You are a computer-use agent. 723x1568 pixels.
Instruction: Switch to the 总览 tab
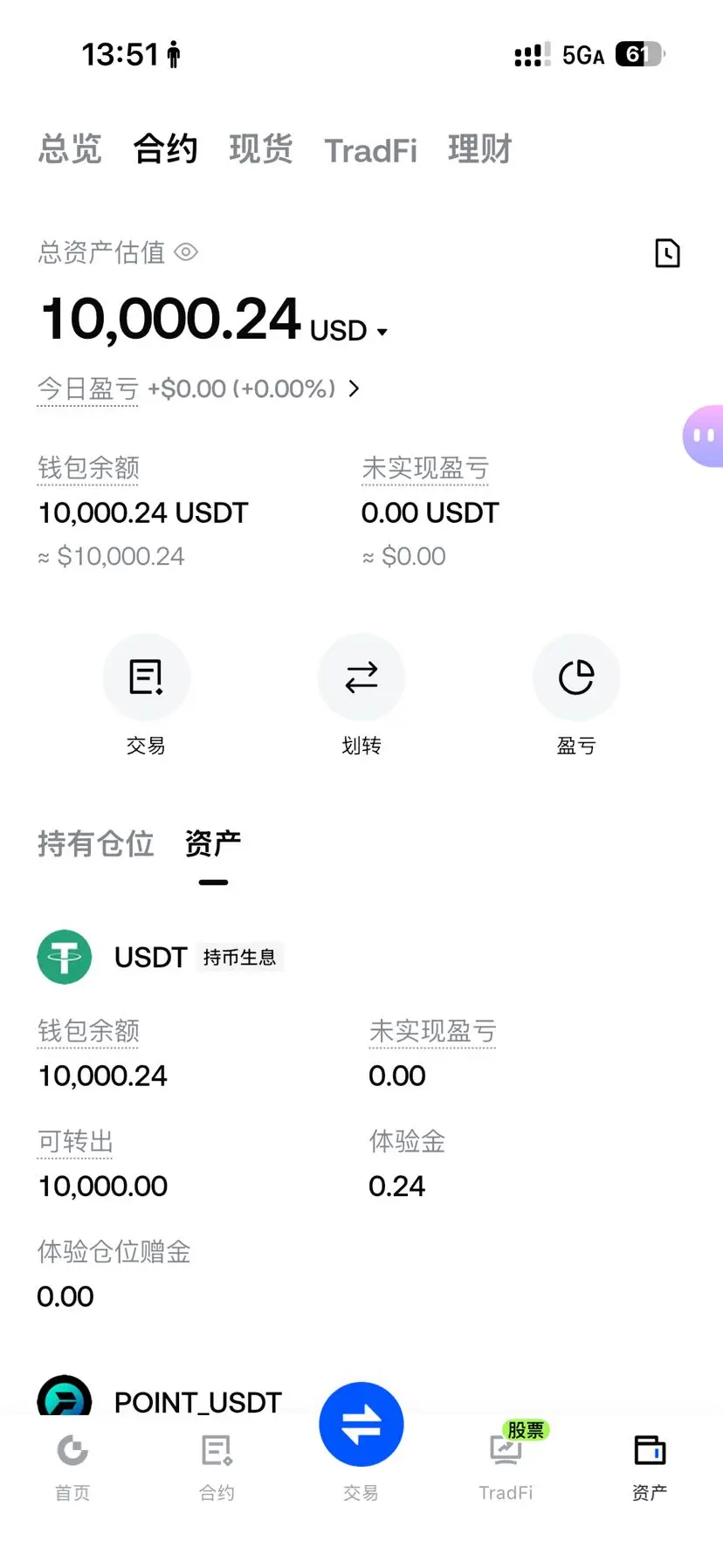[x=70, y=149]
